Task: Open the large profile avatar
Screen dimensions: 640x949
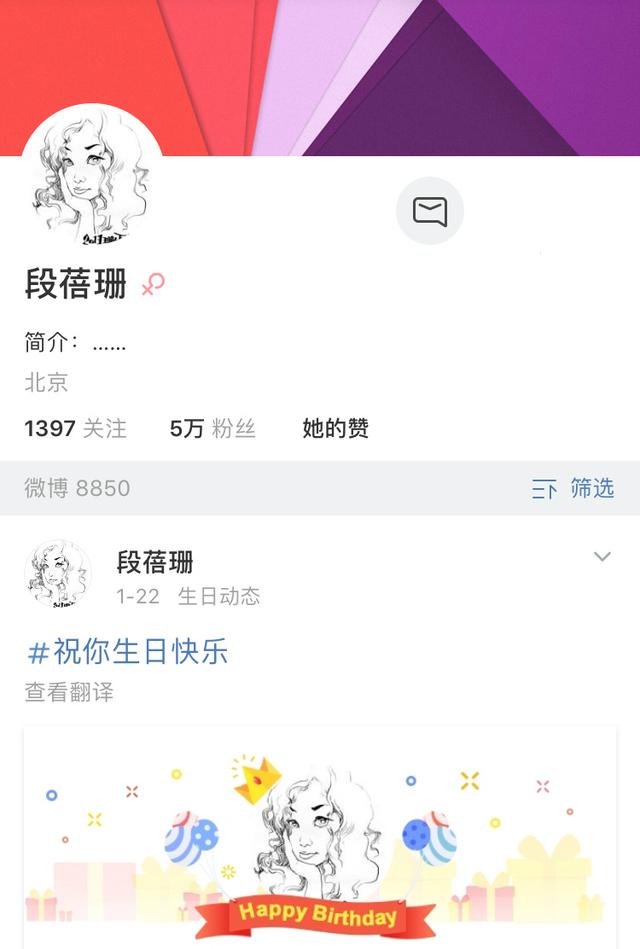Action: pyautogui.click(x=92, y=176)
